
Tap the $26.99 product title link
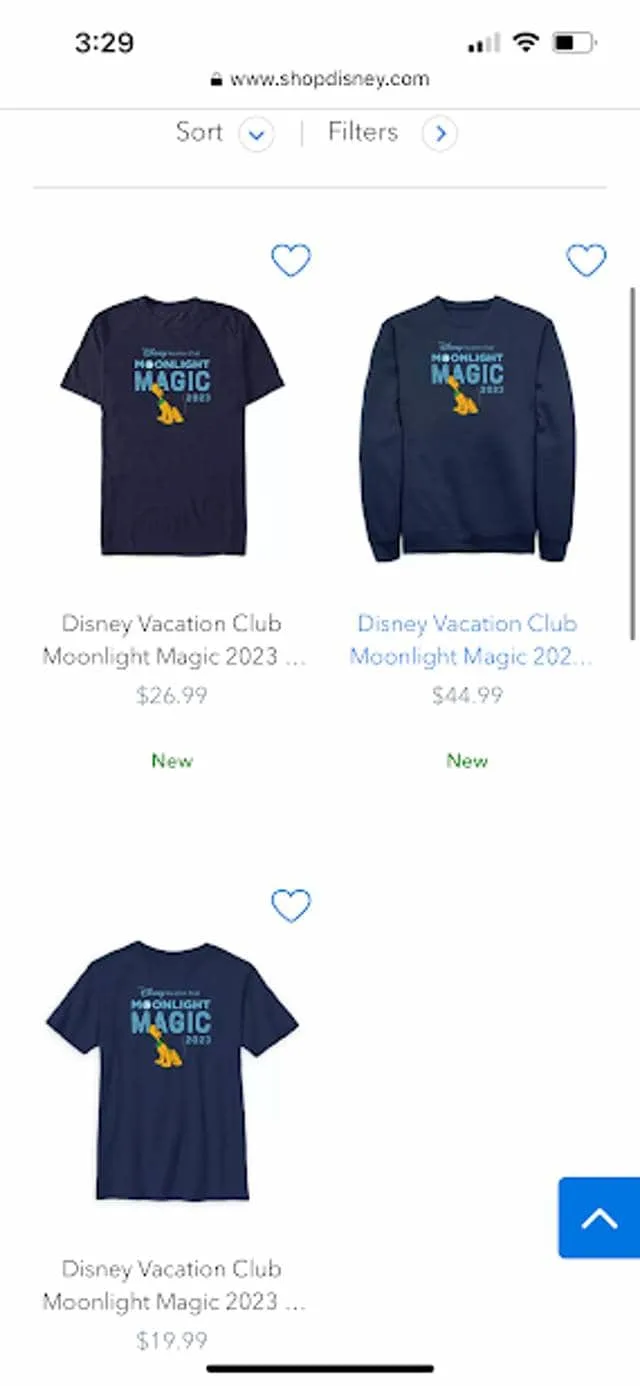[173, 640]
